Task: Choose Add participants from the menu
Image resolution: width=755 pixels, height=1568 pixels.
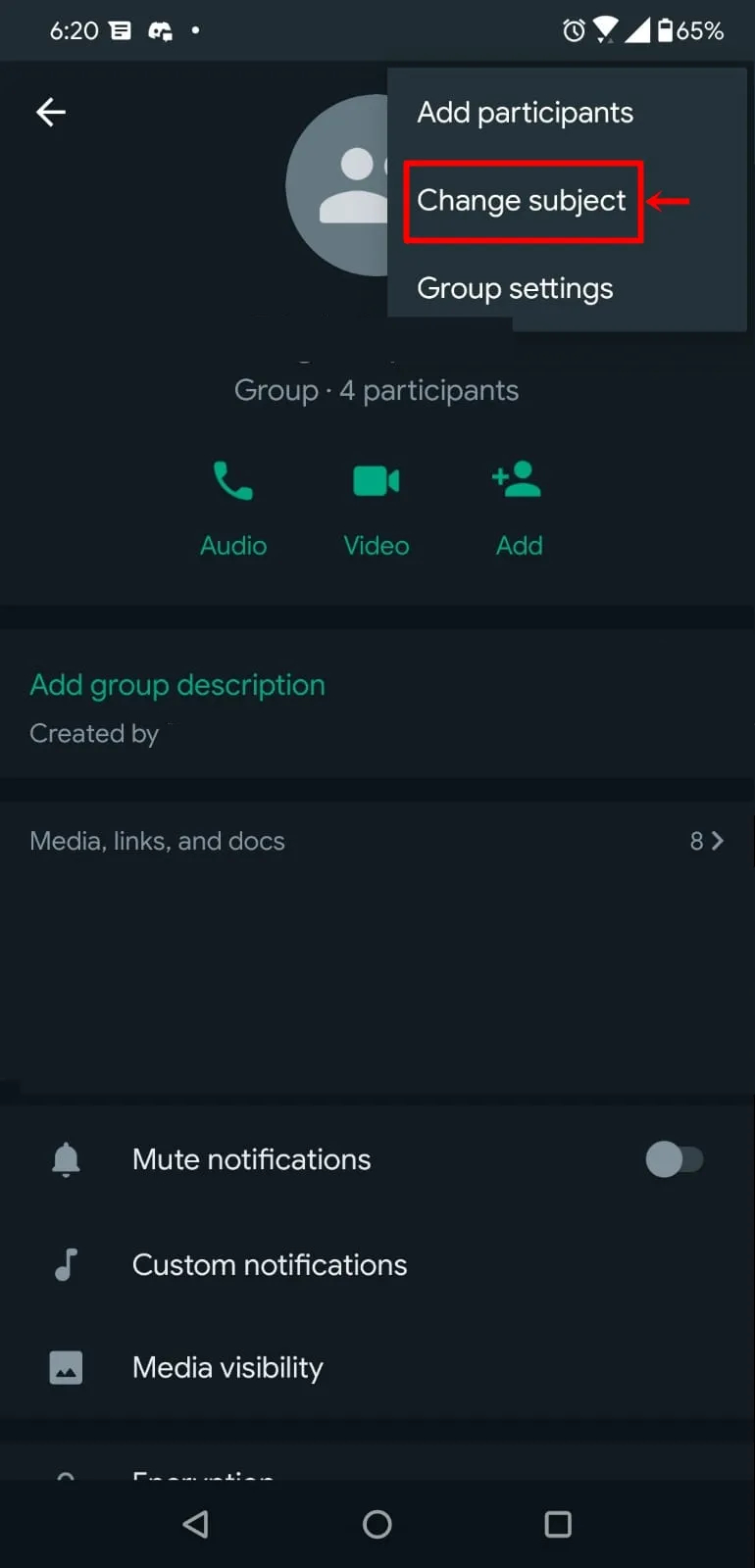Action: 525,112
